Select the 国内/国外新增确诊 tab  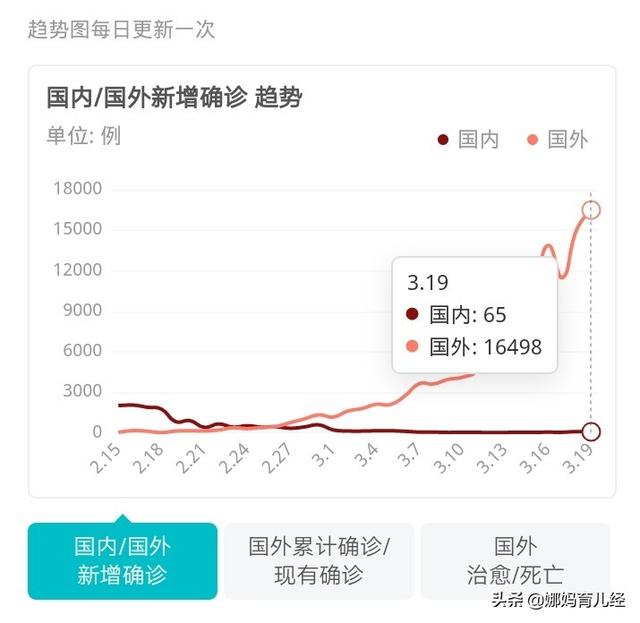(122, 561)
